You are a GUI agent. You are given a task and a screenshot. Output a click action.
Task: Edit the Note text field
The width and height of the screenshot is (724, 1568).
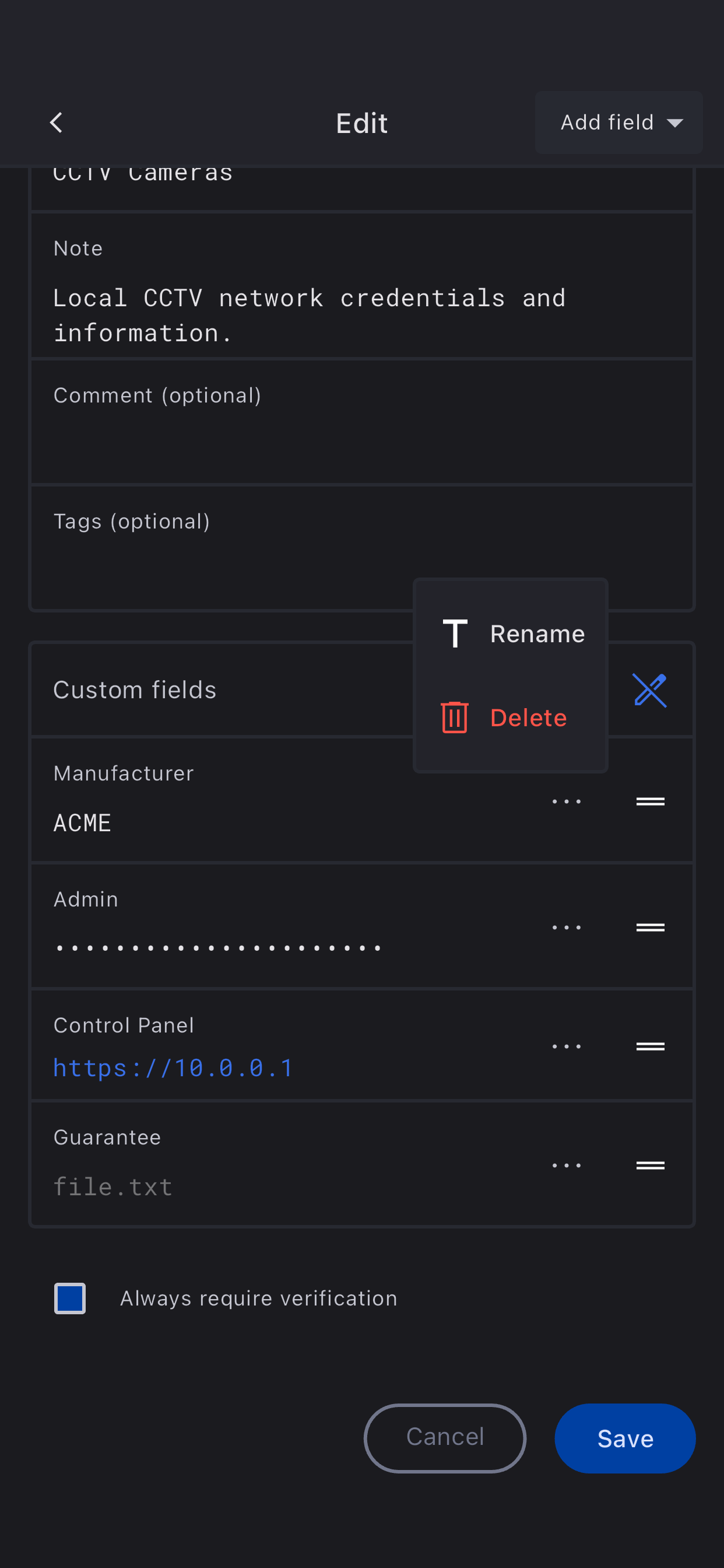[309, 316]
